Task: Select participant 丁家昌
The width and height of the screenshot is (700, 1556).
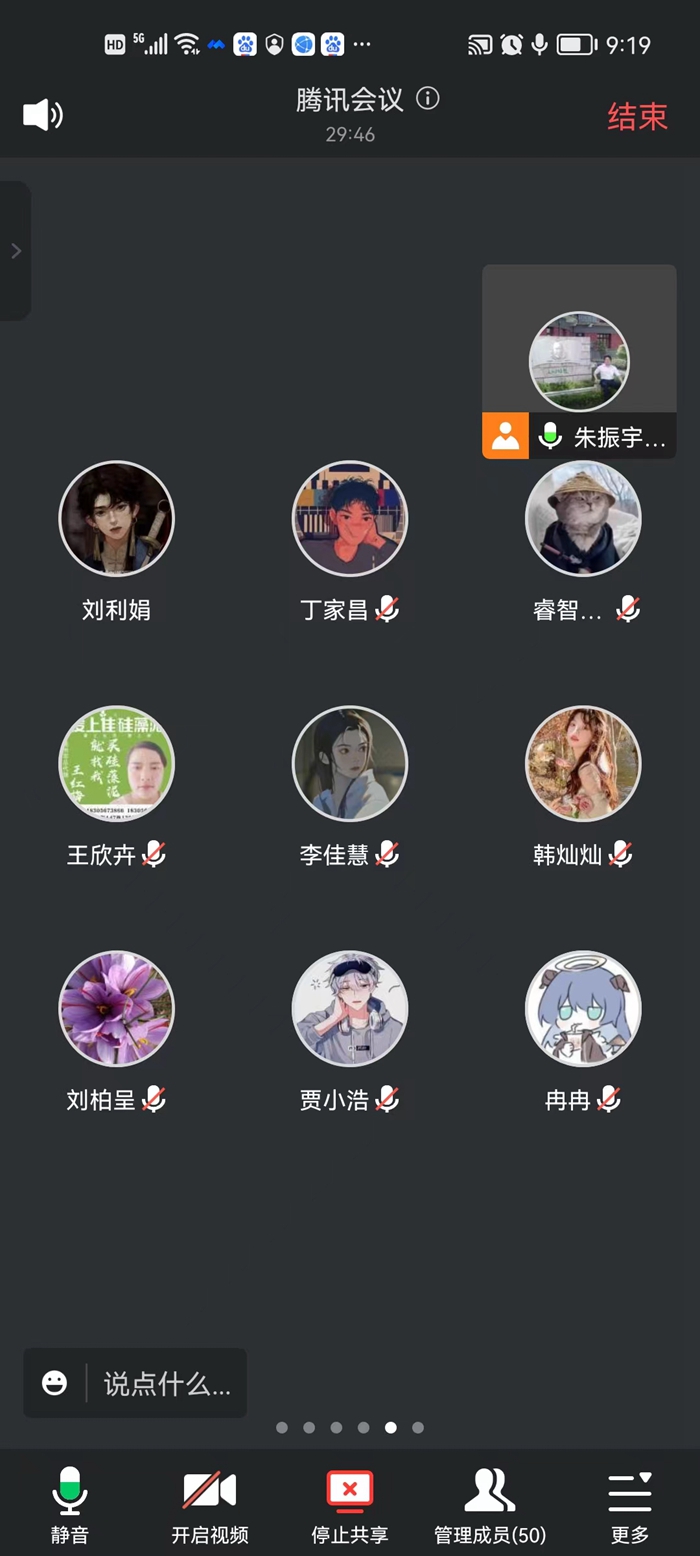Action: tap(350, 519)
